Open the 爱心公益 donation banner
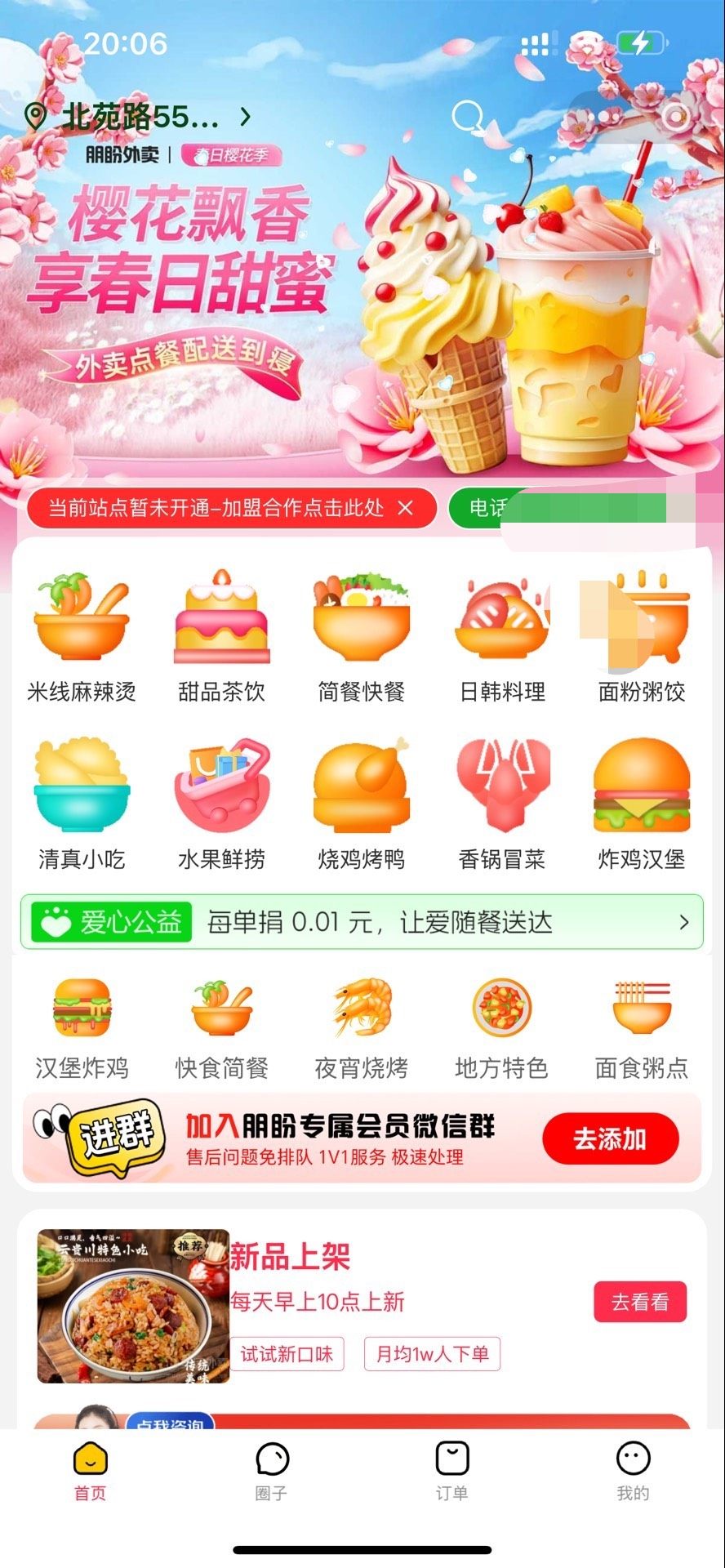Screen dimensions: 725x1568 click(x=362, y=923)
